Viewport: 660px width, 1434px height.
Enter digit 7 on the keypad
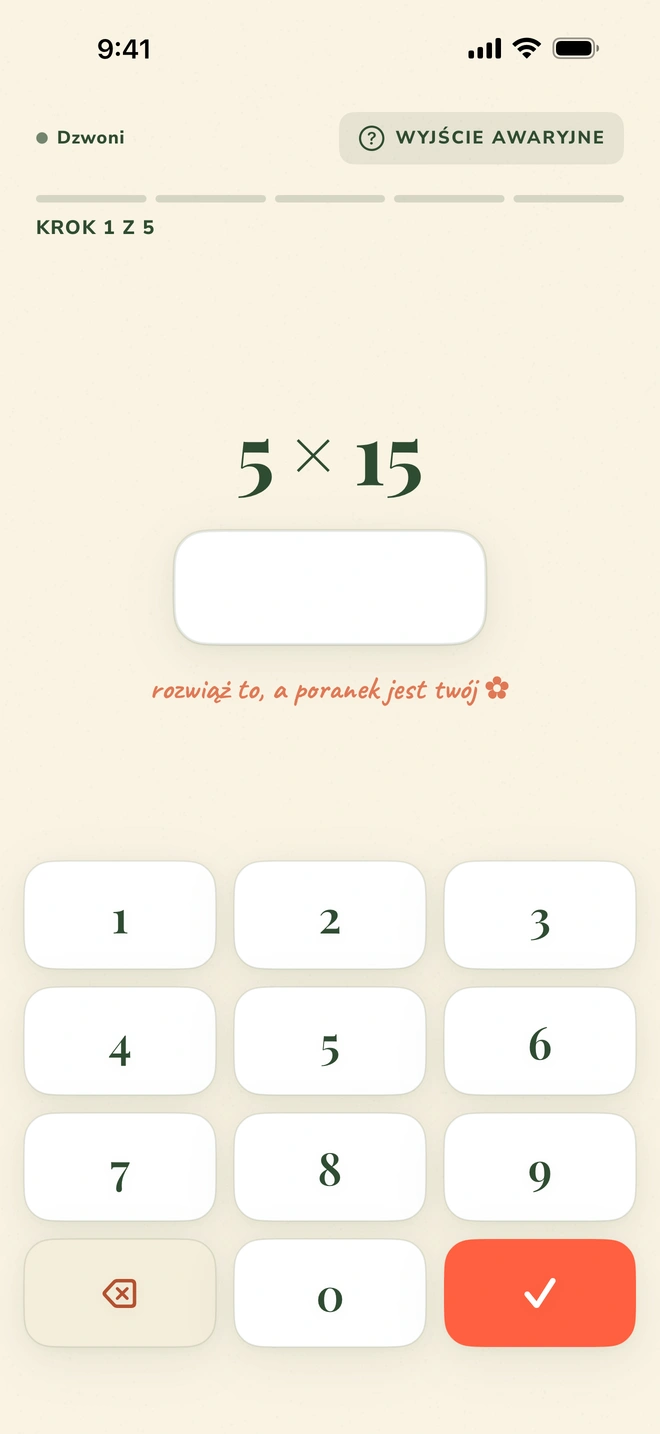(x=120, y=1167)
